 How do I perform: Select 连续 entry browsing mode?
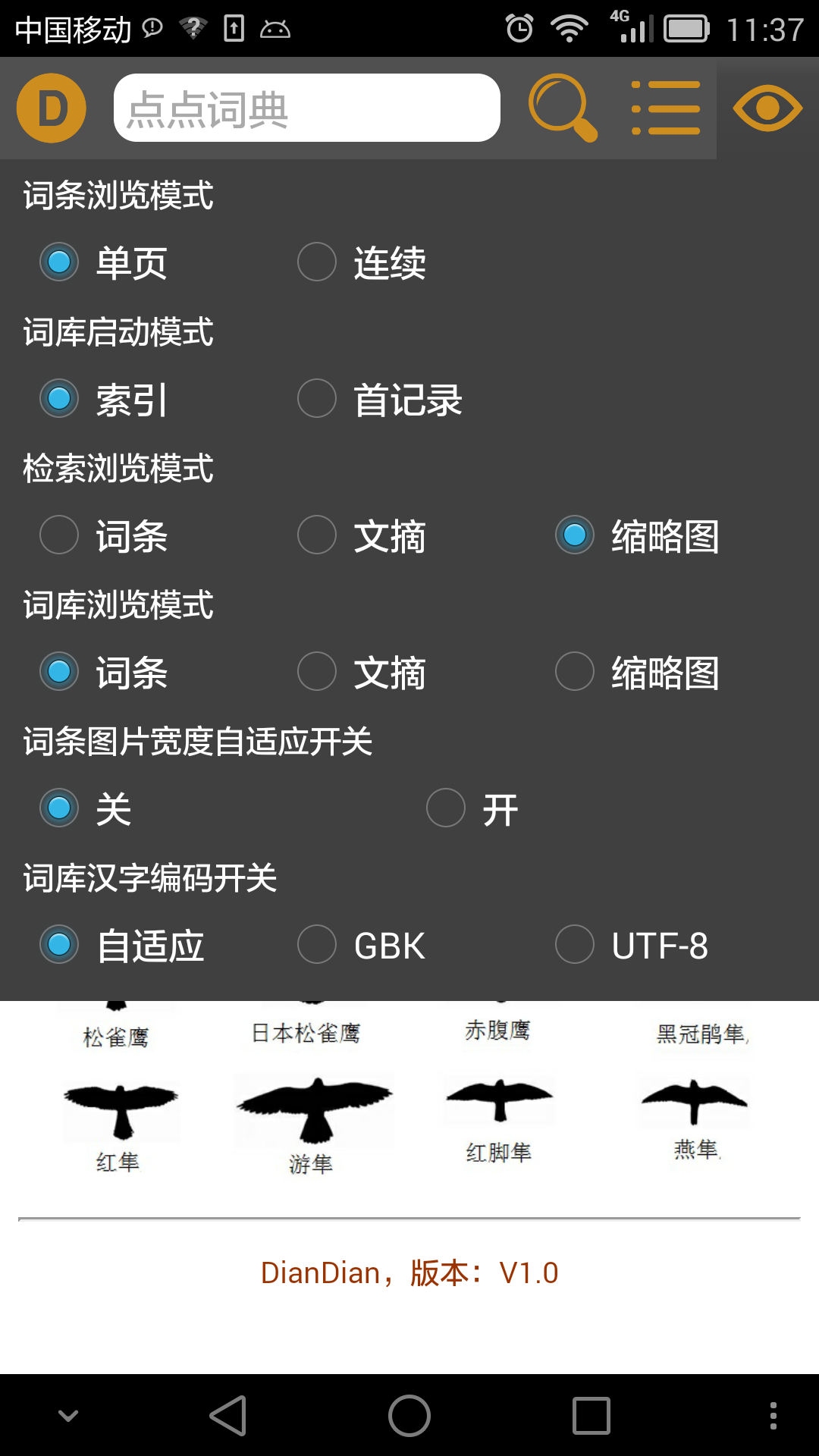pyautogui.click(x=316, y=262)
